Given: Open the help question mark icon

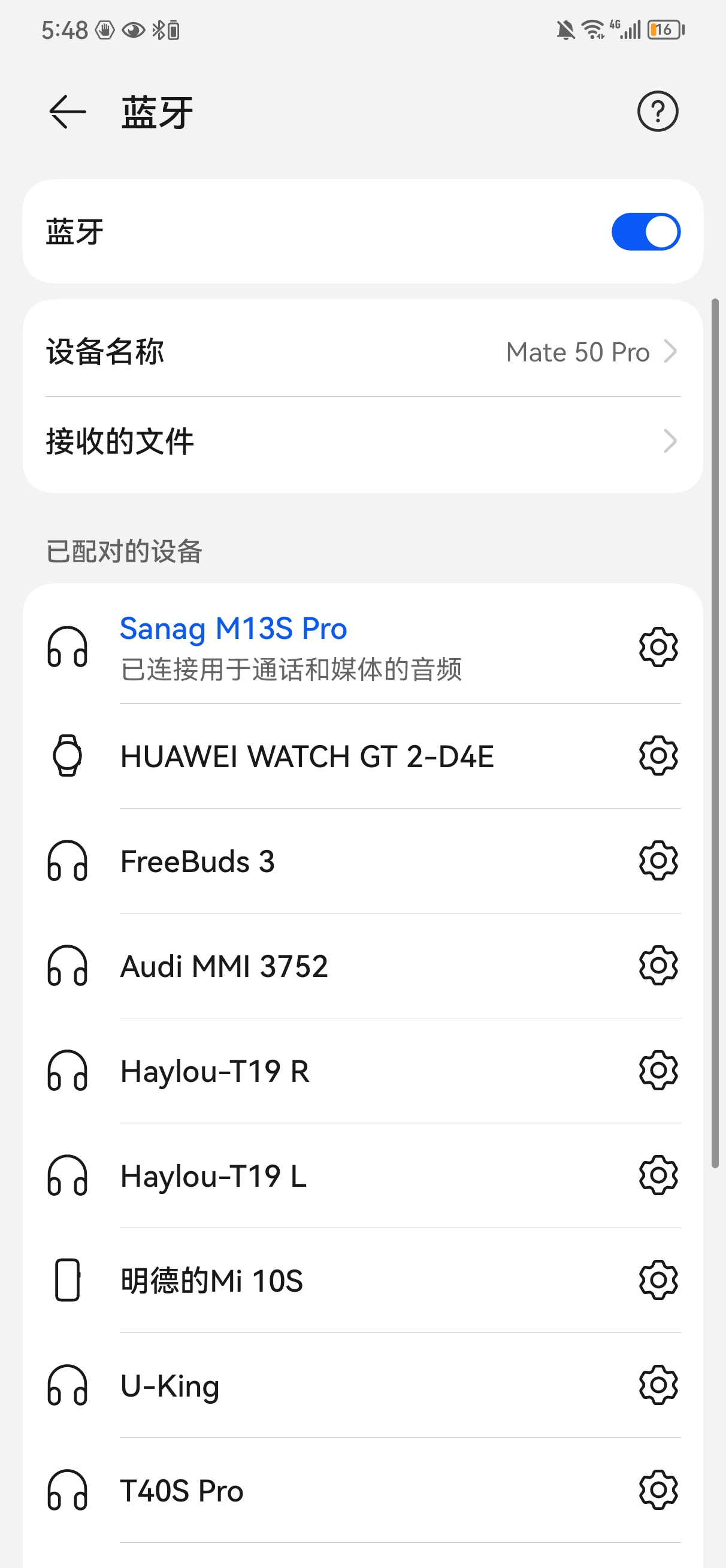Looking at the screenshot, I should pyautogui.click(x=657, y=111).
